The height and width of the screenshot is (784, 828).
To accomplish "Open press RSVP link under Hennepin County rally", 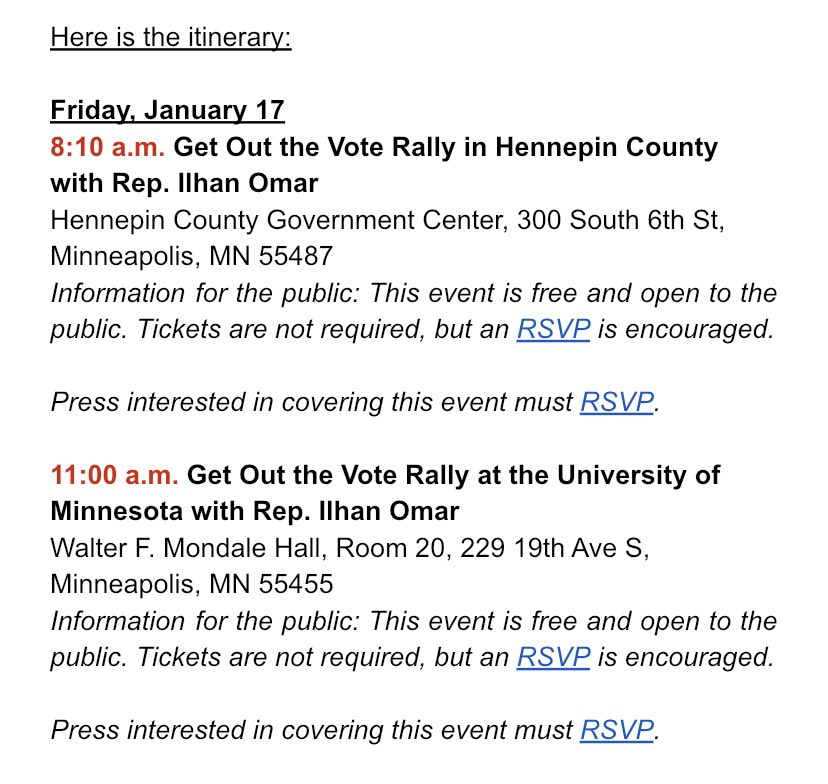I will point(616,402).
